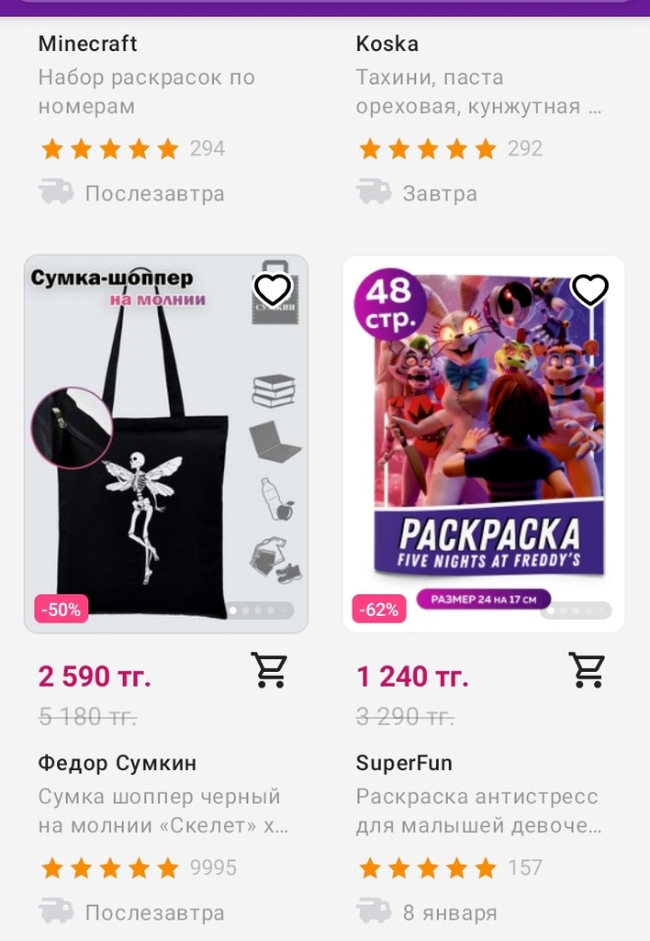Open the Koska tahini paste listing

tap(478, 91)
